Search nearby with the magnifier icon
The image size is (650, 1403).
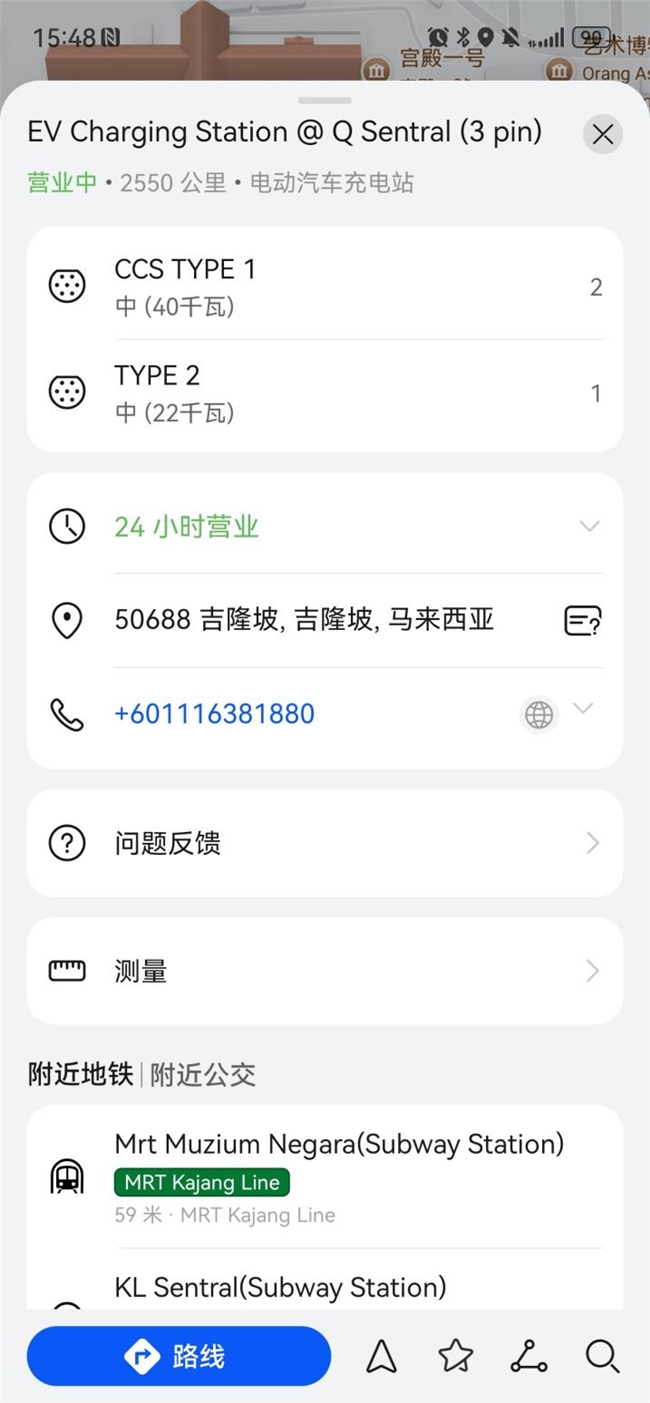tap(602, 1356)
